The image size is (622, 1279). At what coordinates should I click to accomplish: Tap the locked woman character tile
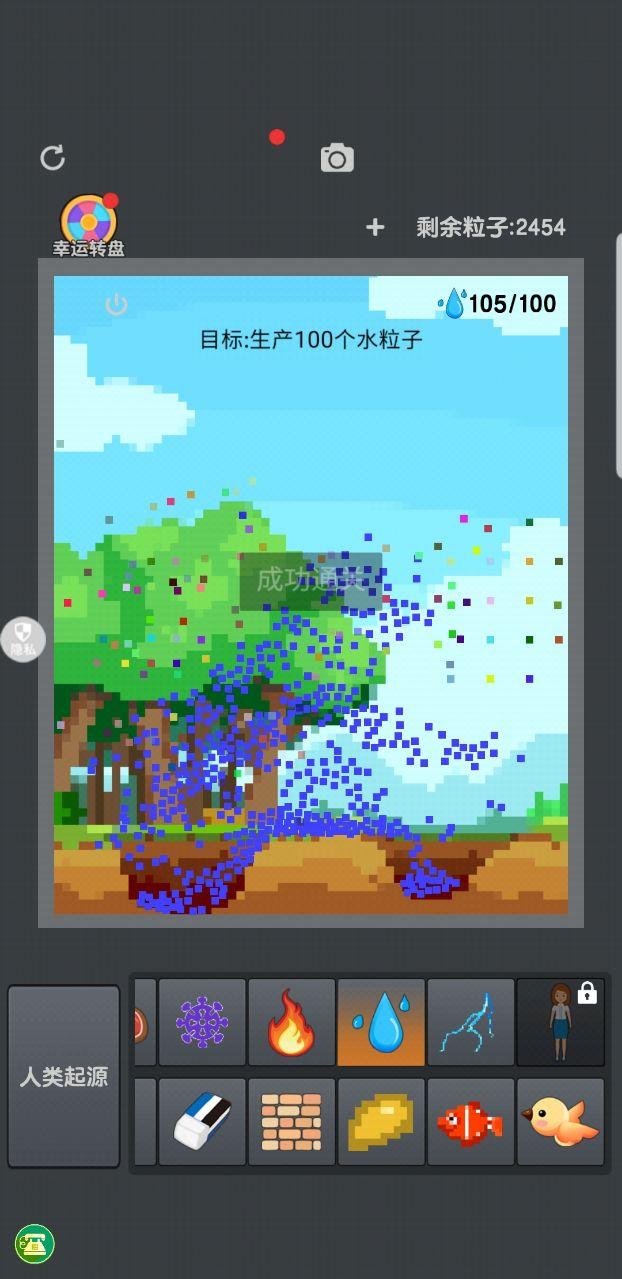pos(560,1022)
